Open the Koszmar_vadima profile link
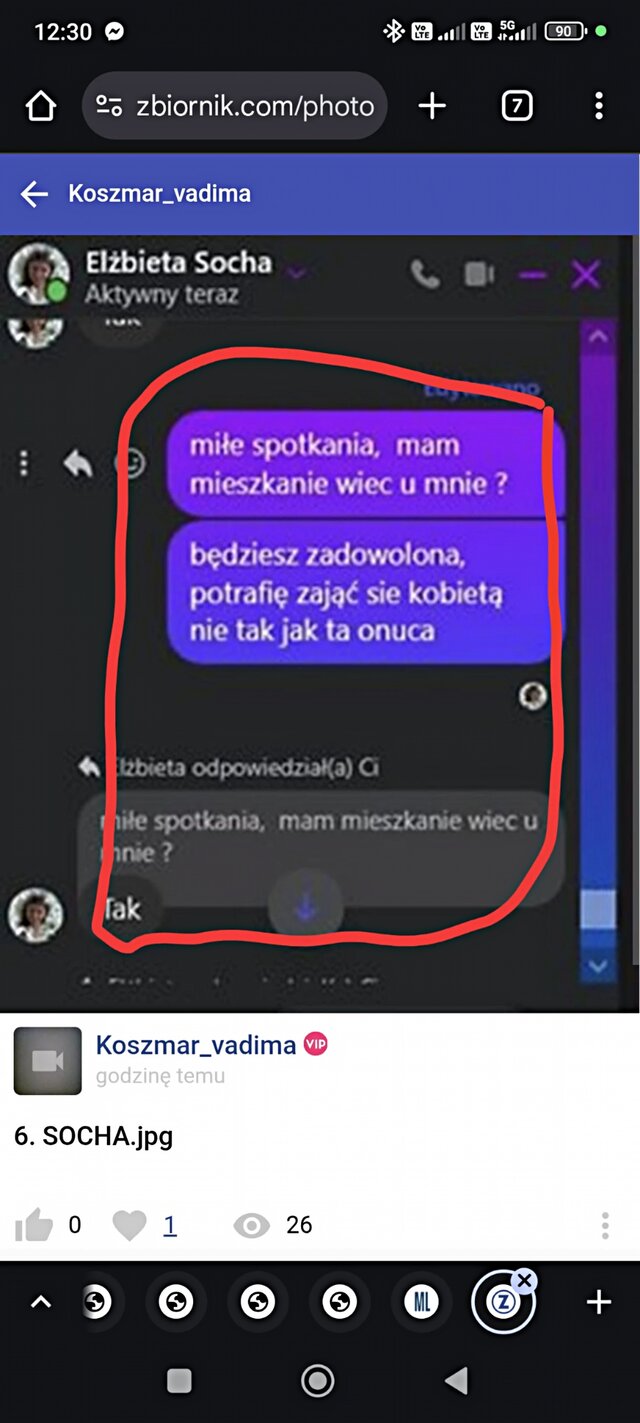Viewport: 640px width, 1423px height. click(x=195, y=1045)
